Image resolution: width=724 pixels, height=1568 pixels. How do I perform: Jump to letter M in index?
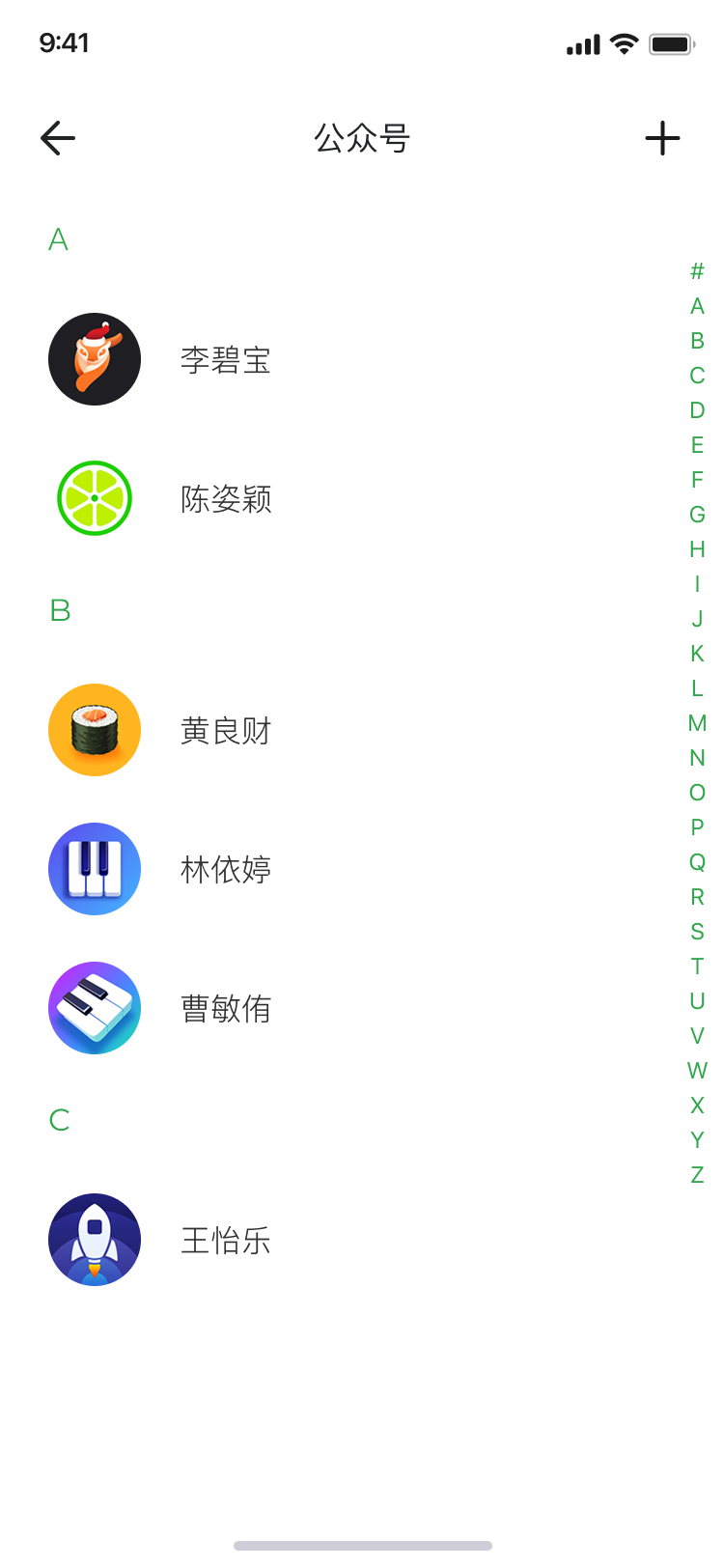click(x=697, y=723)
